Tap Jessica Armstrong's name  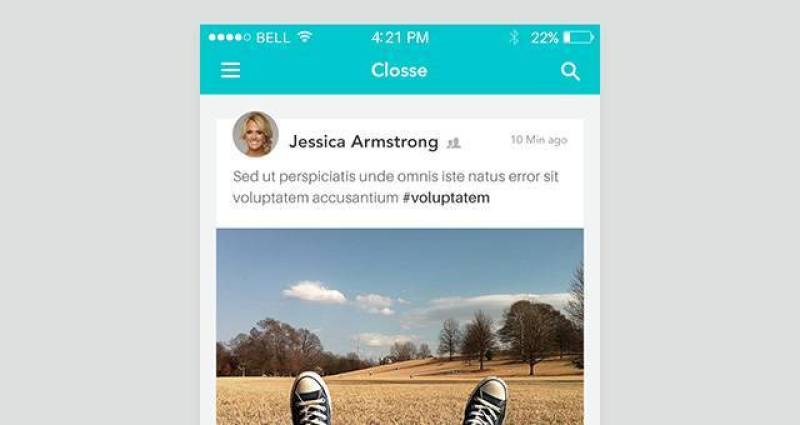click(363, 142)
